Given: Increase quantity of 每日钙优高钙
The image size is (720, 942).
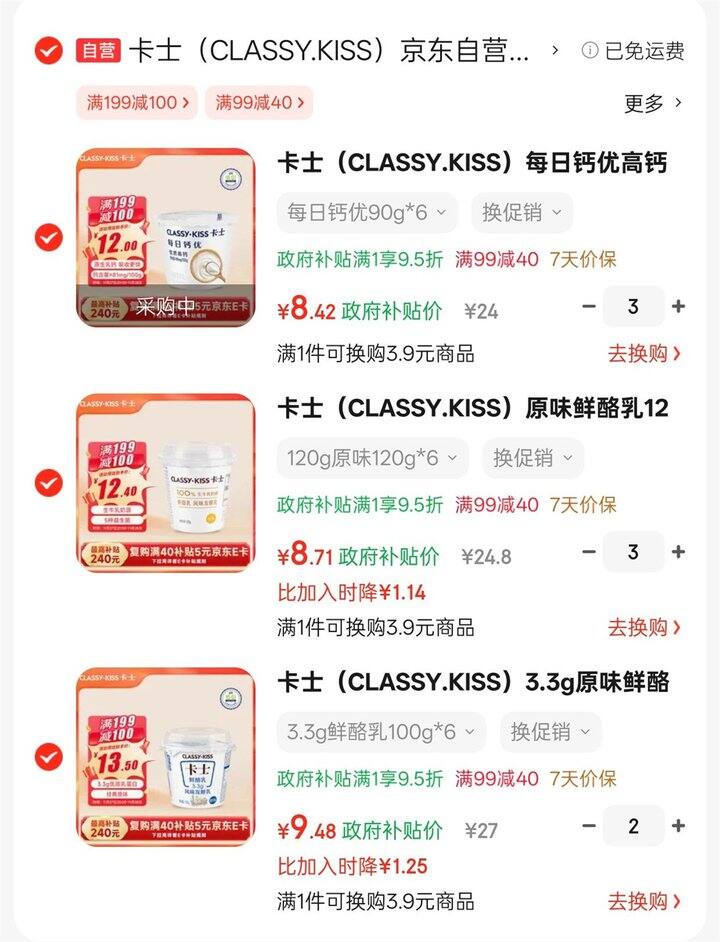Looking at the screenshot, I should [679, 307].
